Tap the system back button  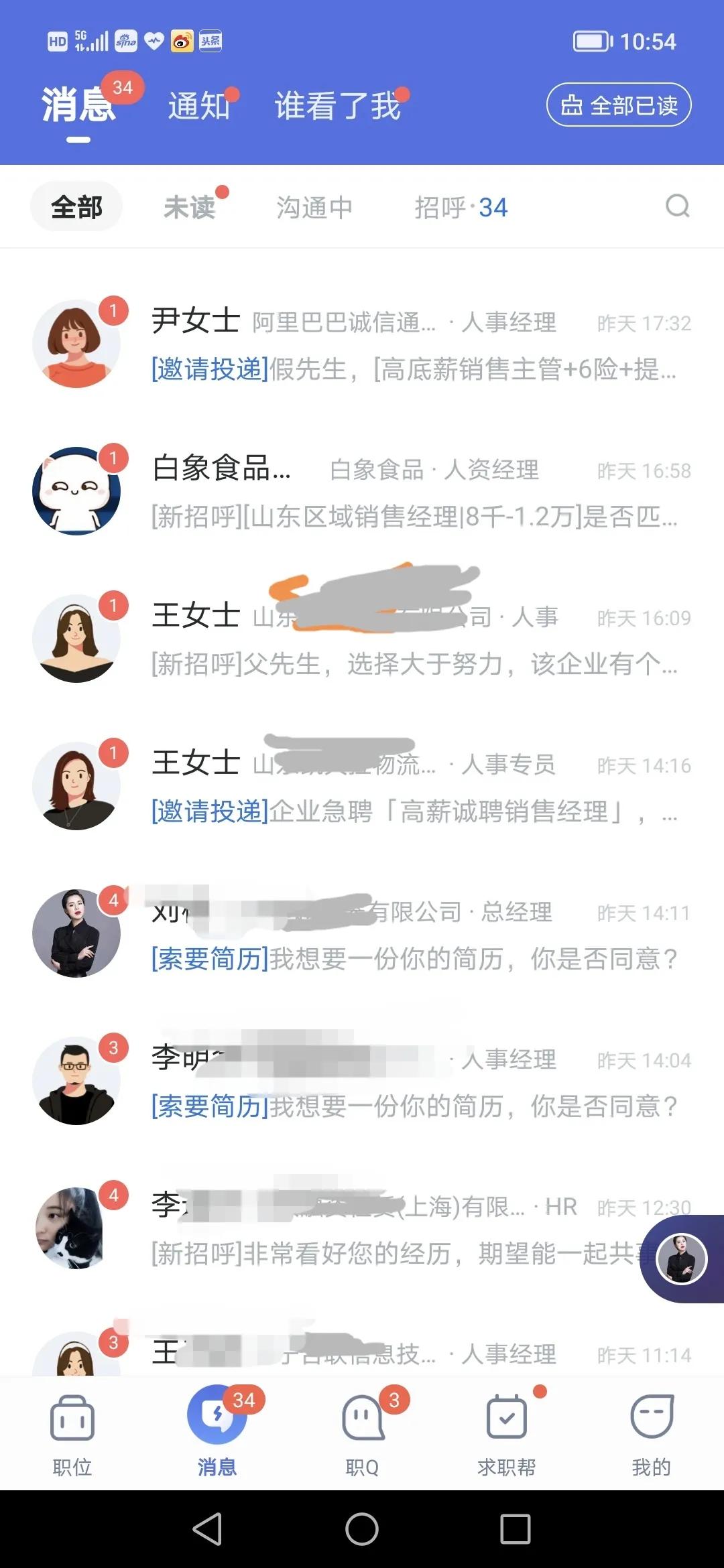(207, 1529)
